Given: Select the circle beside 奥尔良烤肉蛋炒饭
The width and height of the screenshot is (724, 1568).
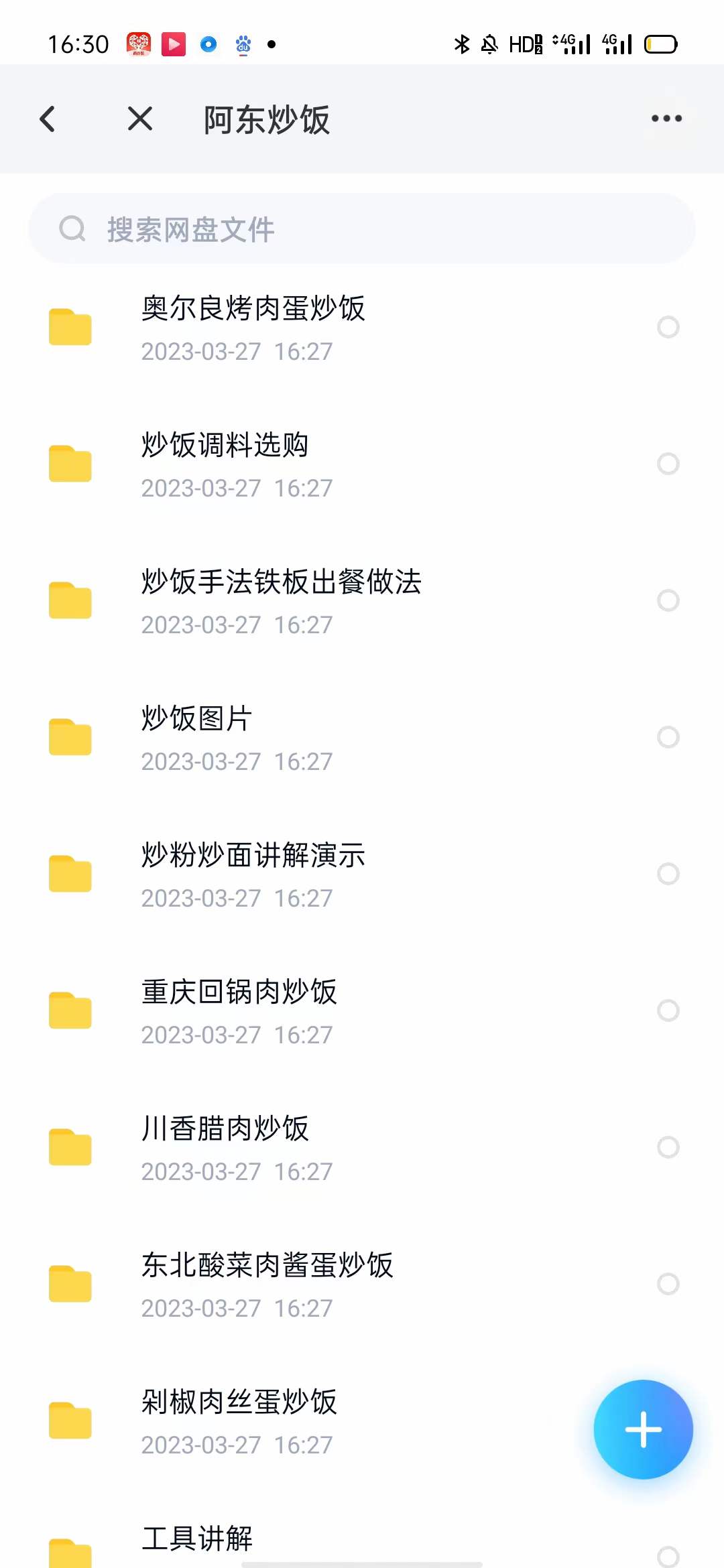Looking at the screenshot, I should point(668,326).
